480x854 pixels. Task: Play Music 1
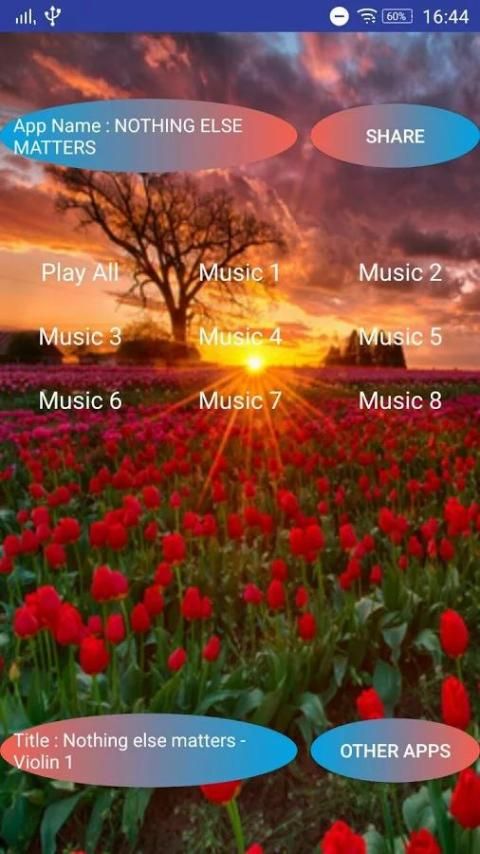point(240,272)
